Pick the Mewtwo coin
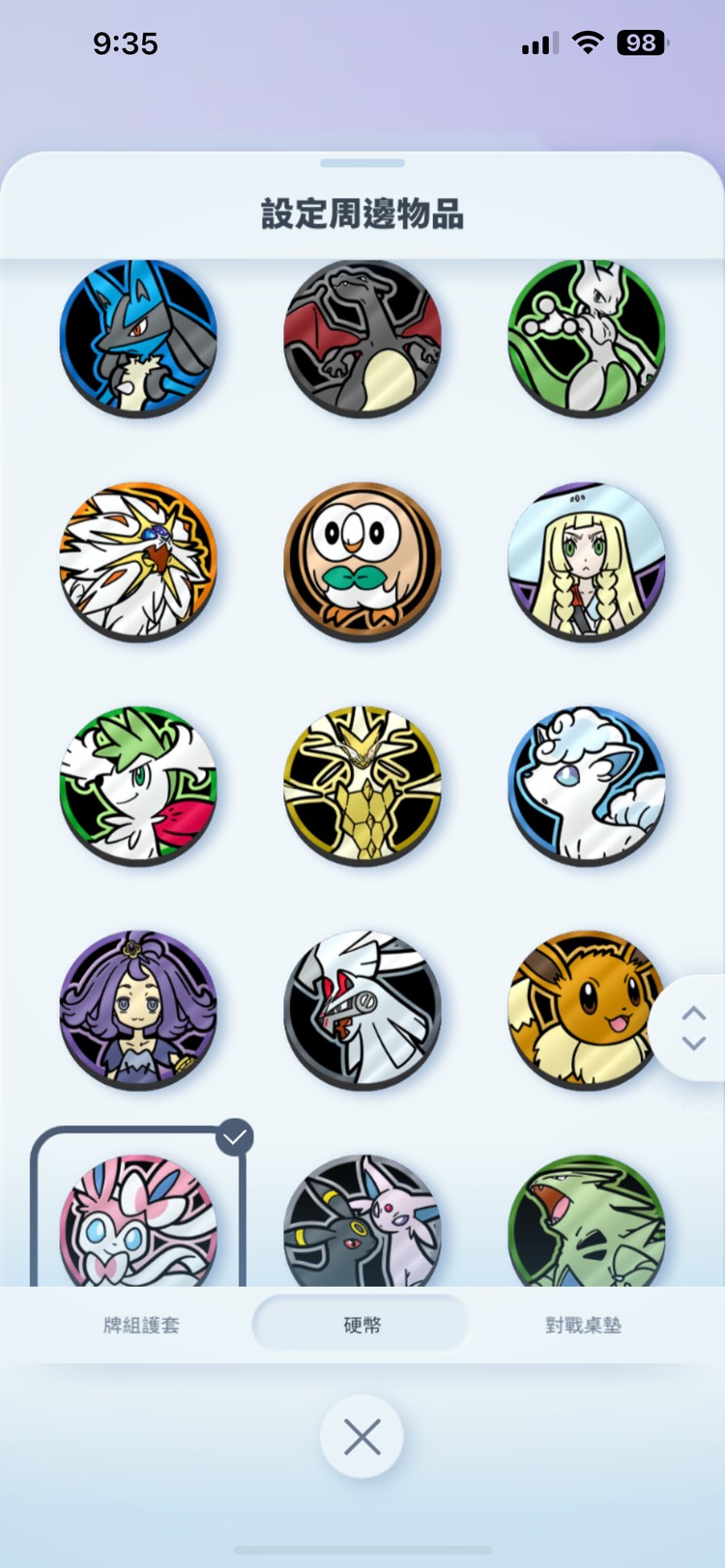 point(587,337)
